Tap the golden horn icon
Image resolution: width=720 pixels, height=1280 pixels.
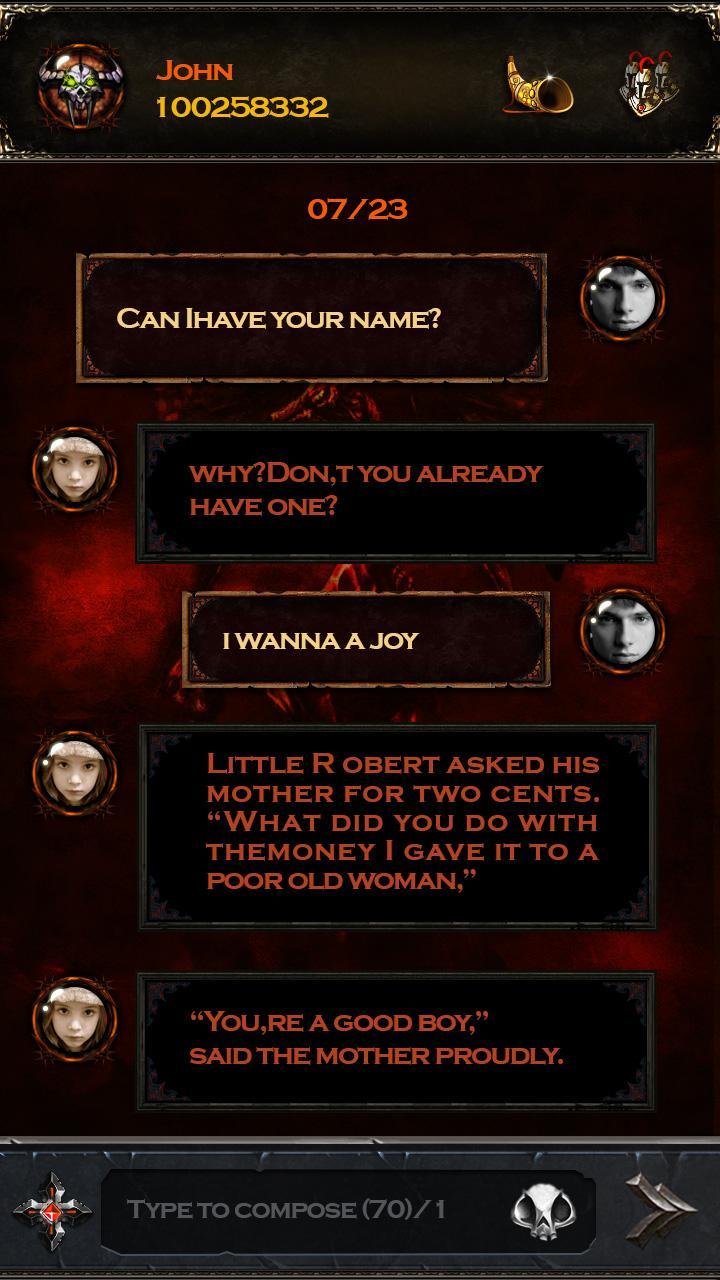538,87
